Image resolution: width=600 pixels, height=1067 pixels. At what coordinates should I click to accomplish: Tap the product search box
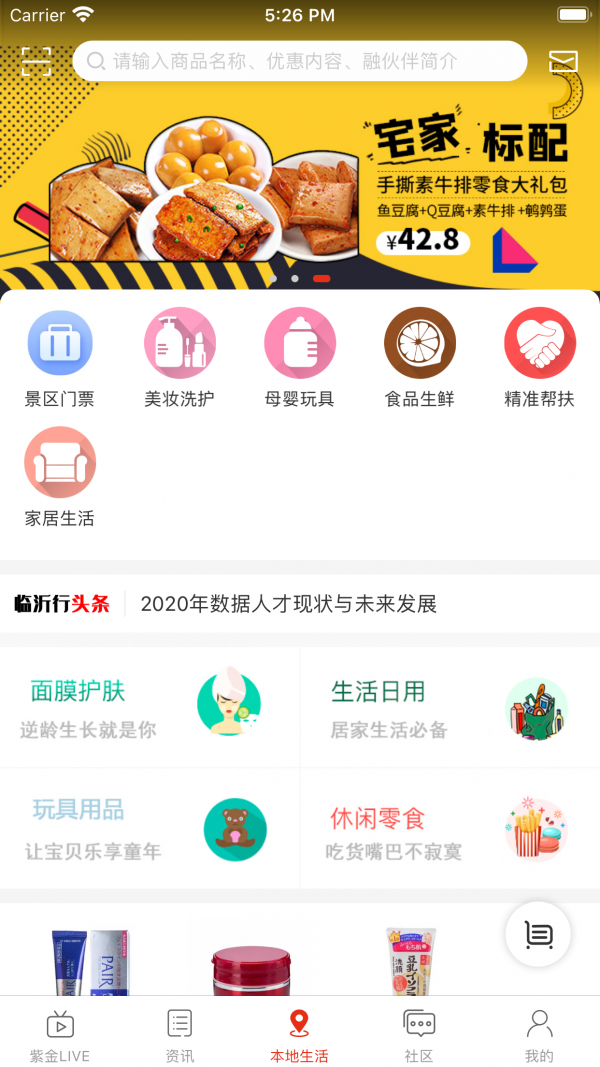(x=300, y=61)
